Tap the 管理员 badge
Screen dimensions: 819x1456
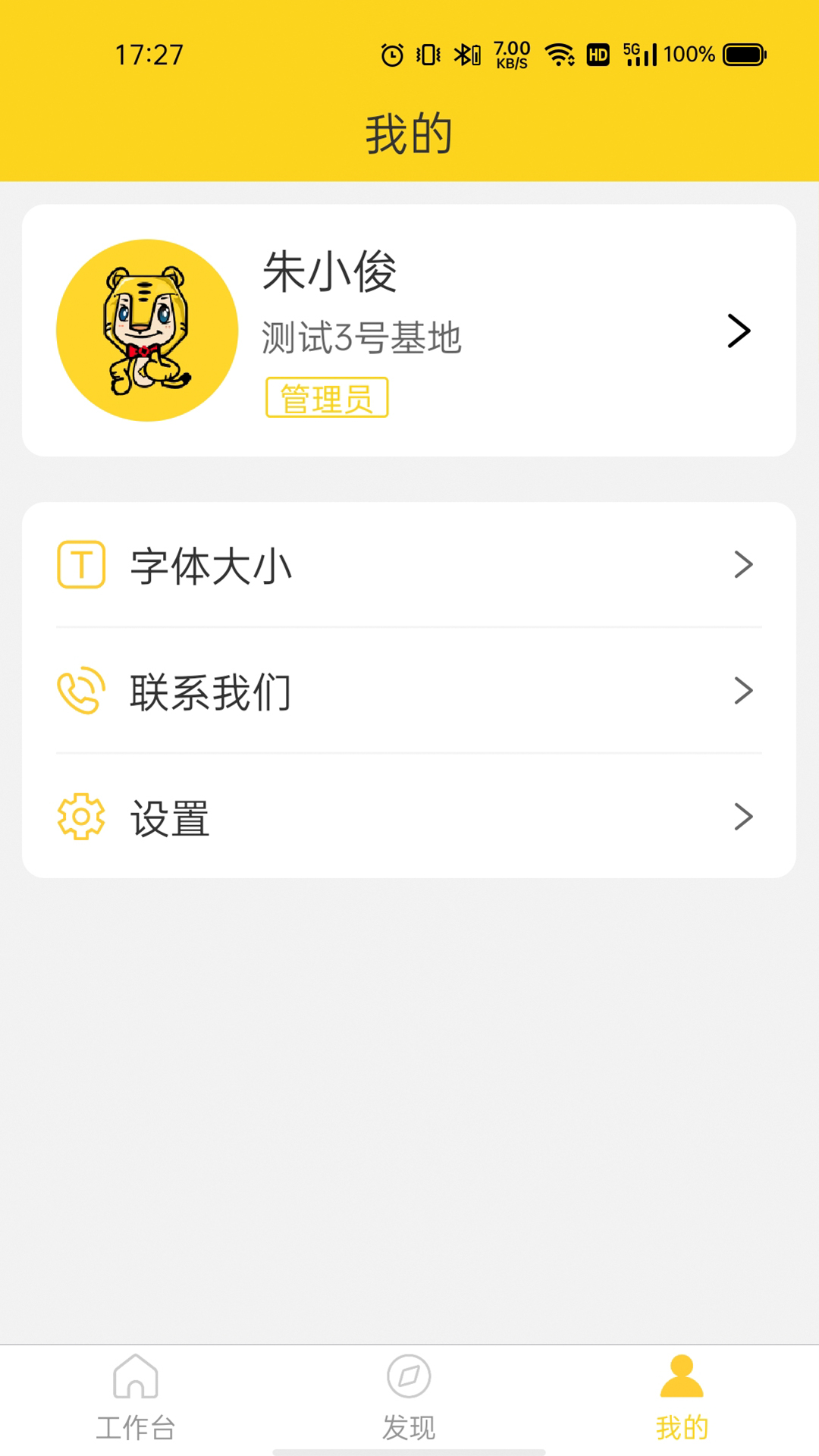point(328,397)
